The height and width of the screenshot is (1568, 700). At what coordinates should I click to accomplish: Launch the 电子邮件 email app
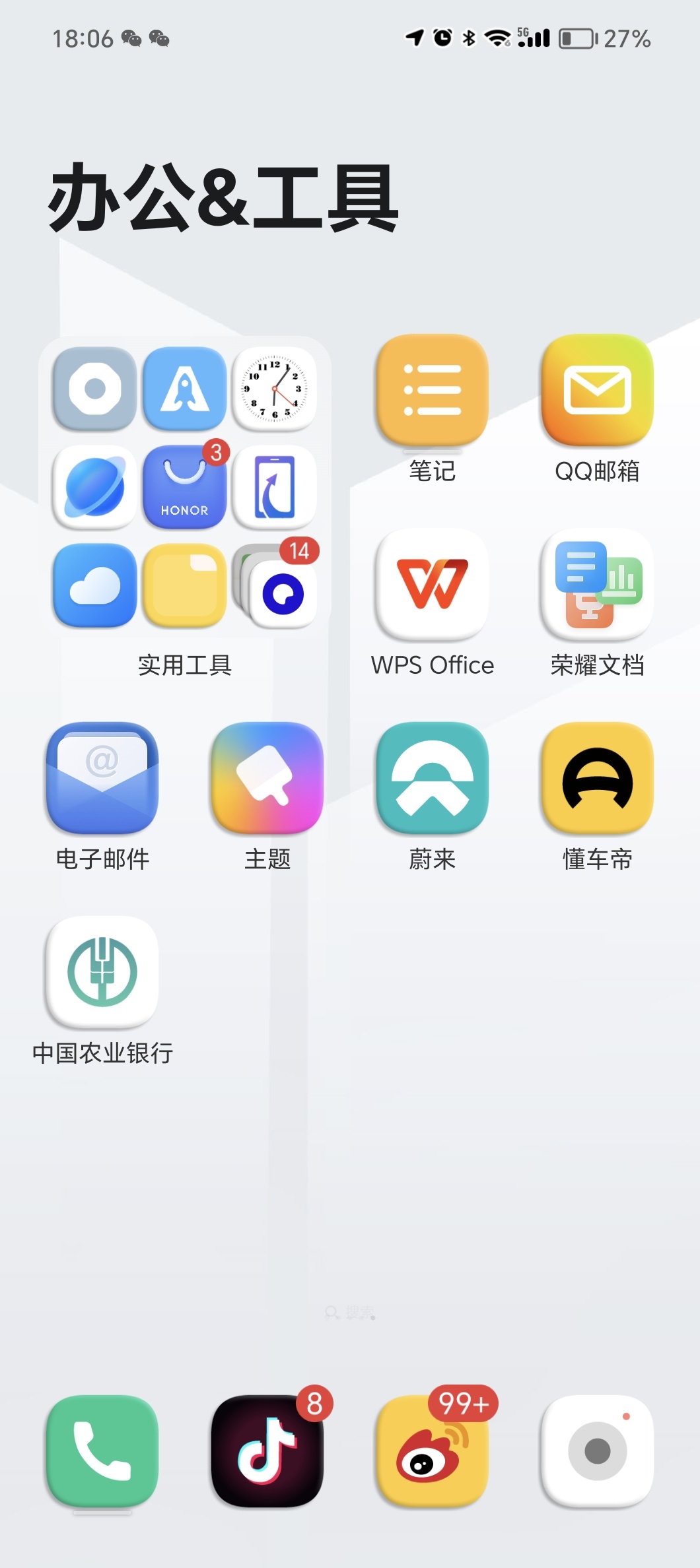tap(101, 780)
